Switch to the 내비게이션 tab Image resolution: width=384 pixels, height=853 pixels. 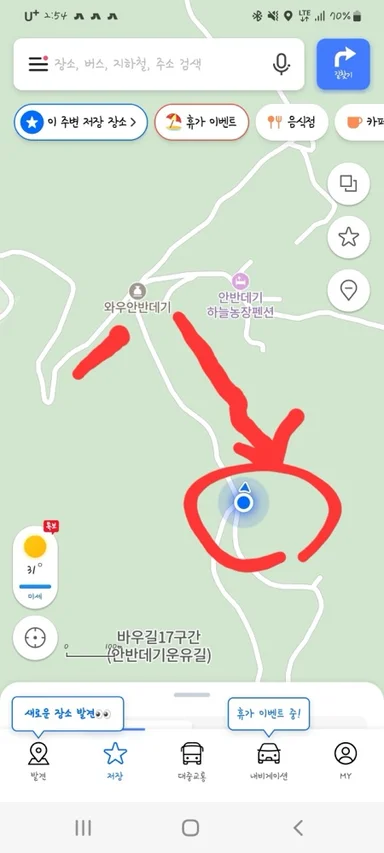pos(269,762)
